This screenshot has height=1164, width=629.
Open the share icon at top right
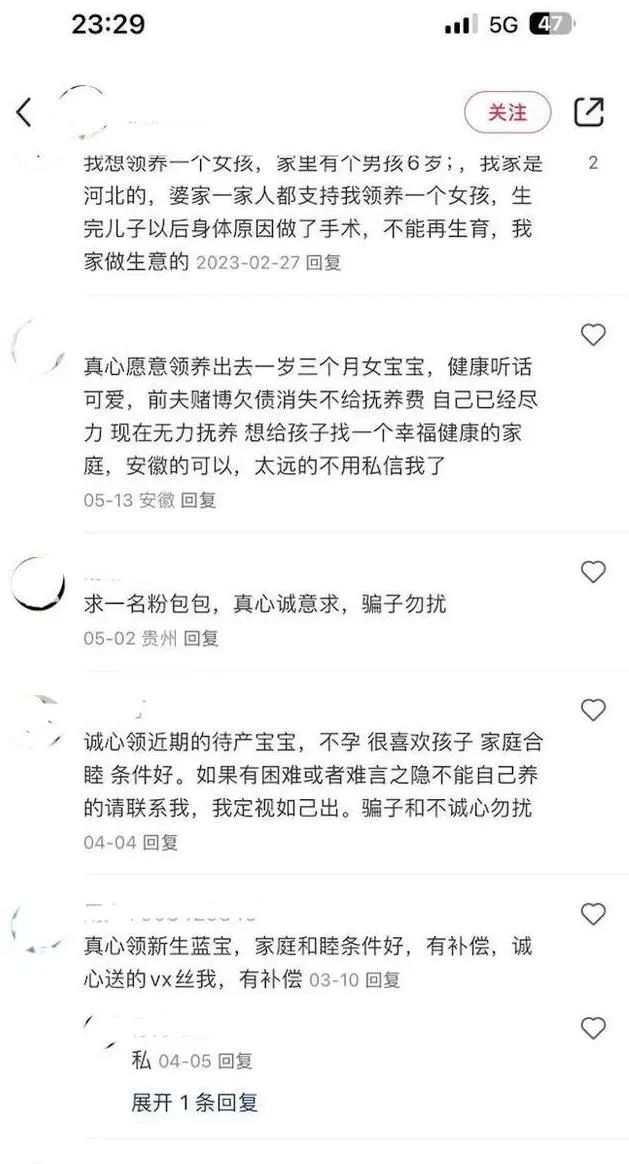pos(589,112)
